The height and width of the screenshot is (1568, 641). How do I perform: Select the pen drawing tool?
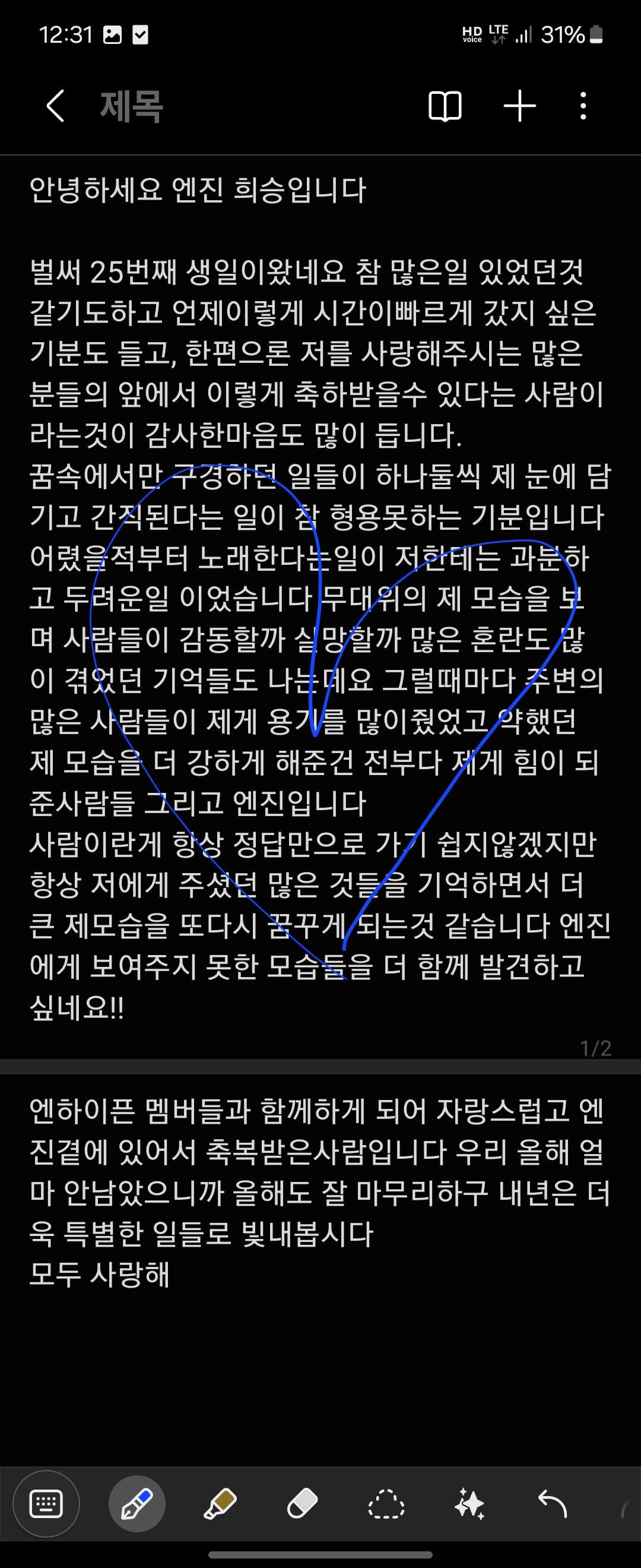coord(137,1503)
